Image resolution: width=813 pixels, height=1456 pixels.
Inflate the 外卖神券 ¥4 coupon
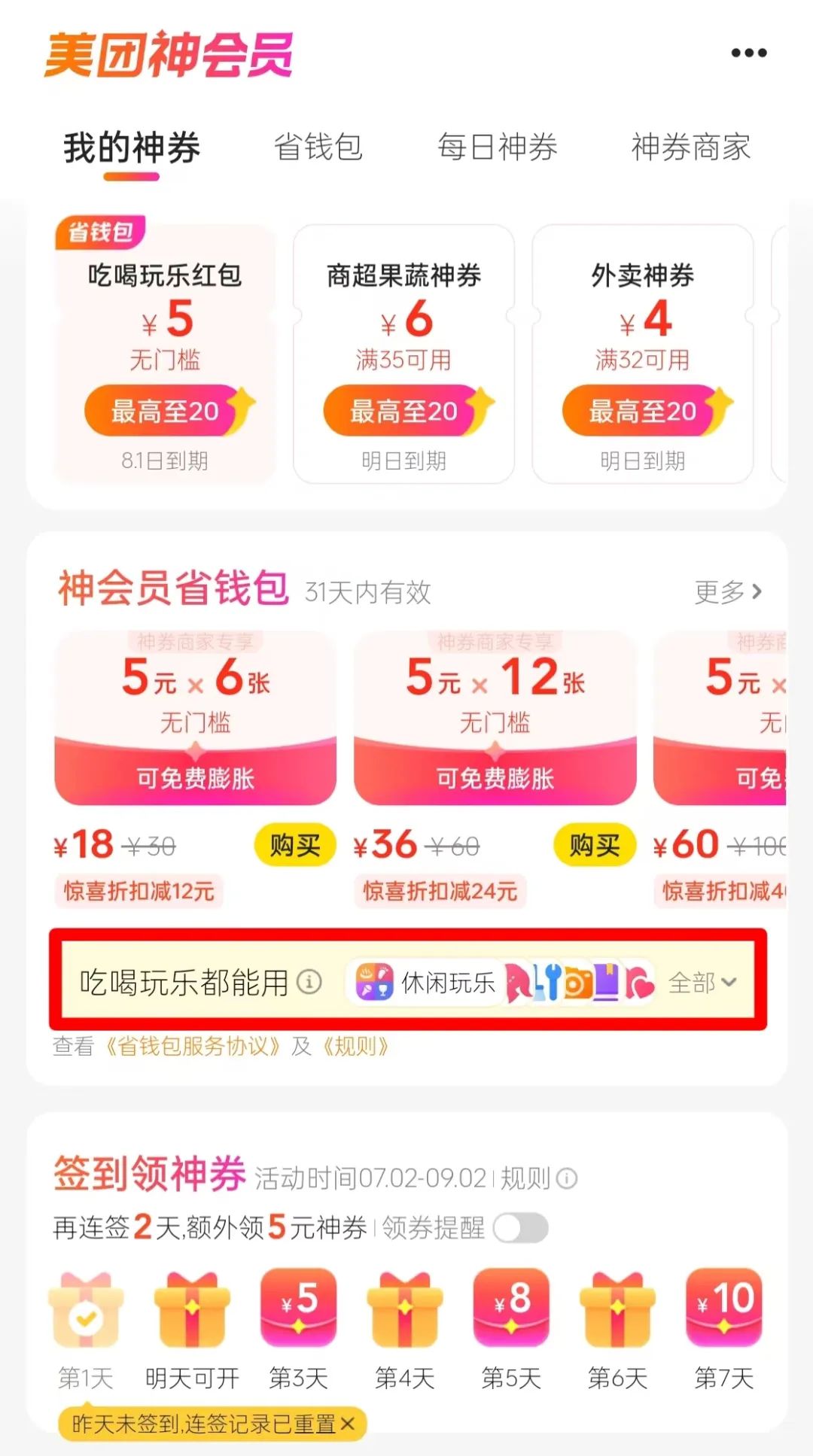(643, 411)
